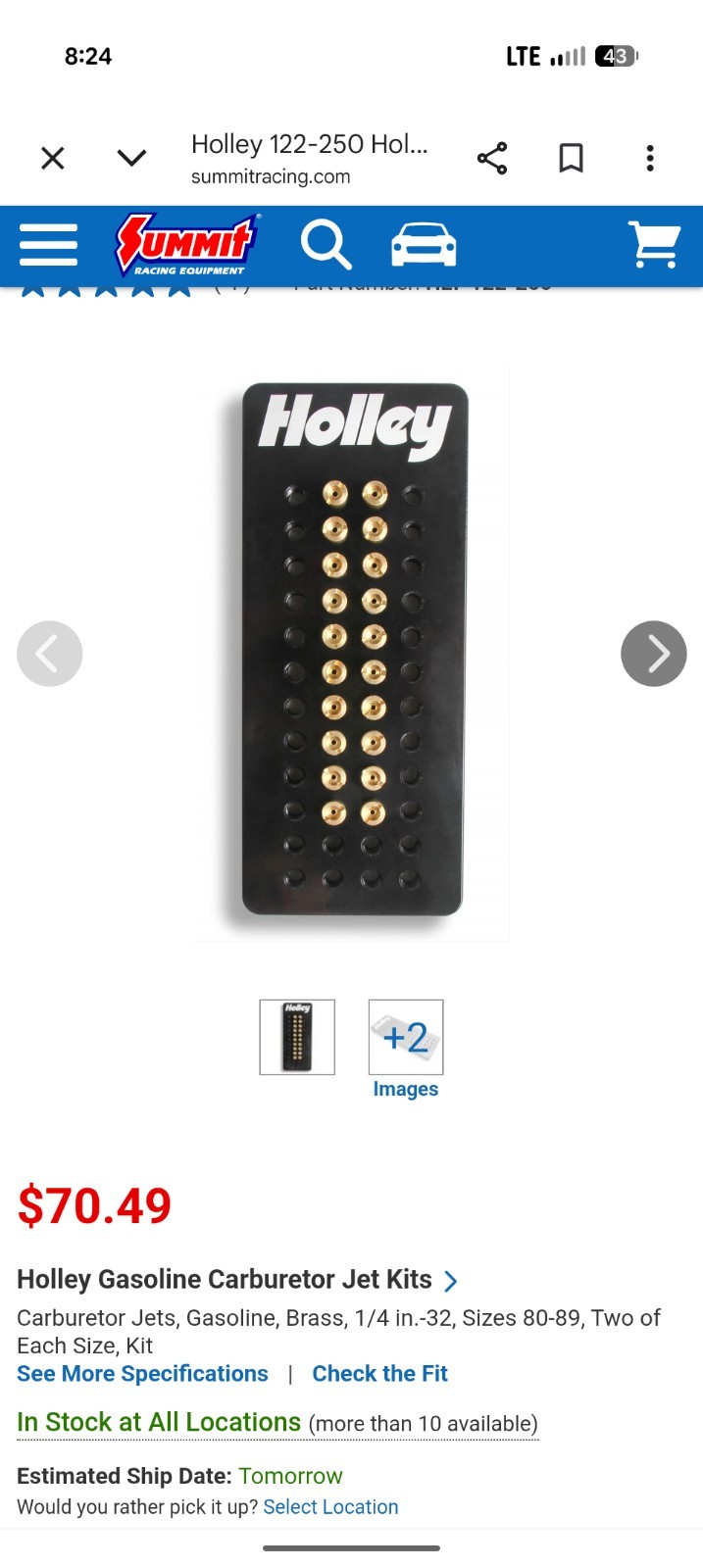
Task: Choose a pickup via Select Location
Action: (x=330, y=1507)
